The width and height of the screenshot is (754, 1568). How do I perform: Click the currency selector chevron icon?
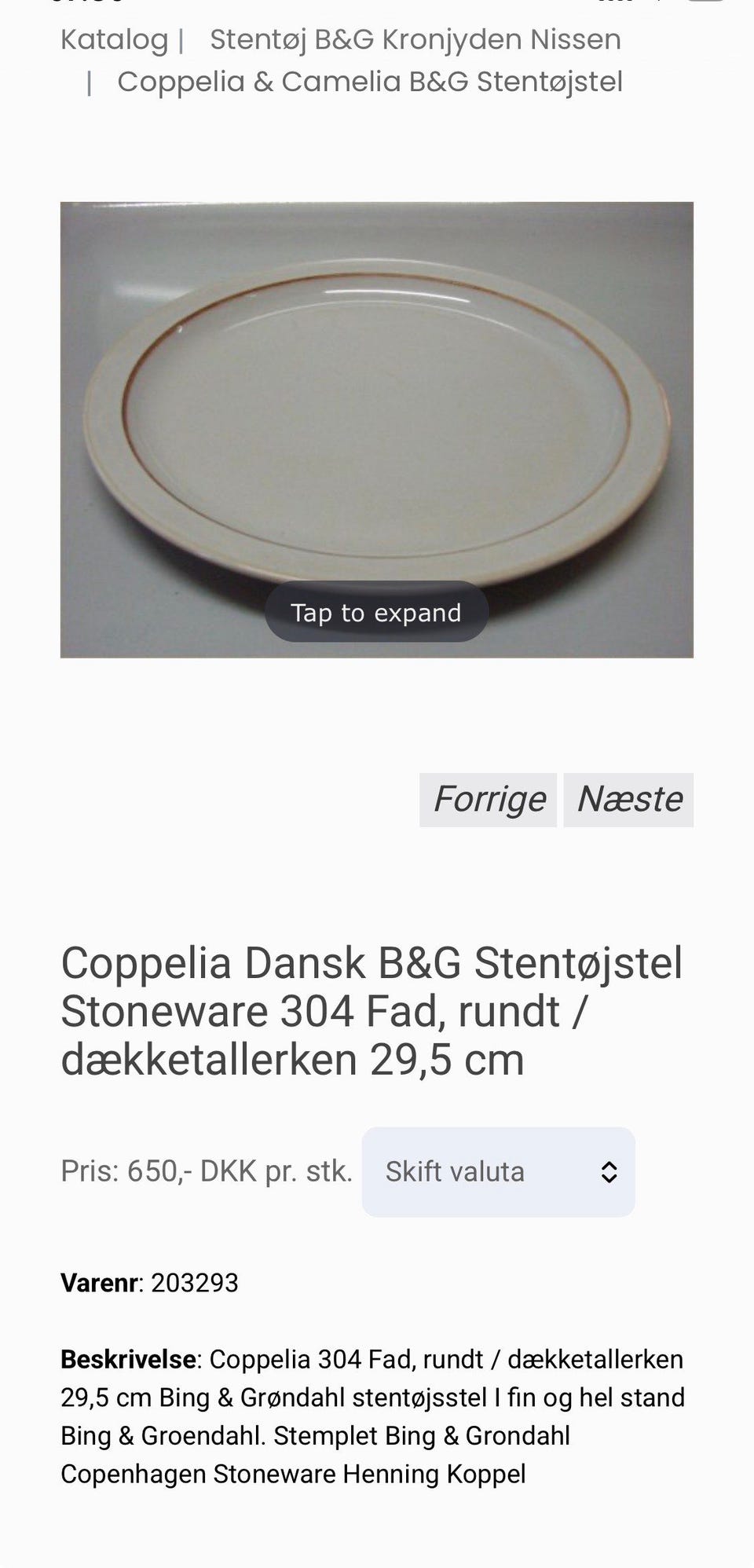tap(609, 1171)
